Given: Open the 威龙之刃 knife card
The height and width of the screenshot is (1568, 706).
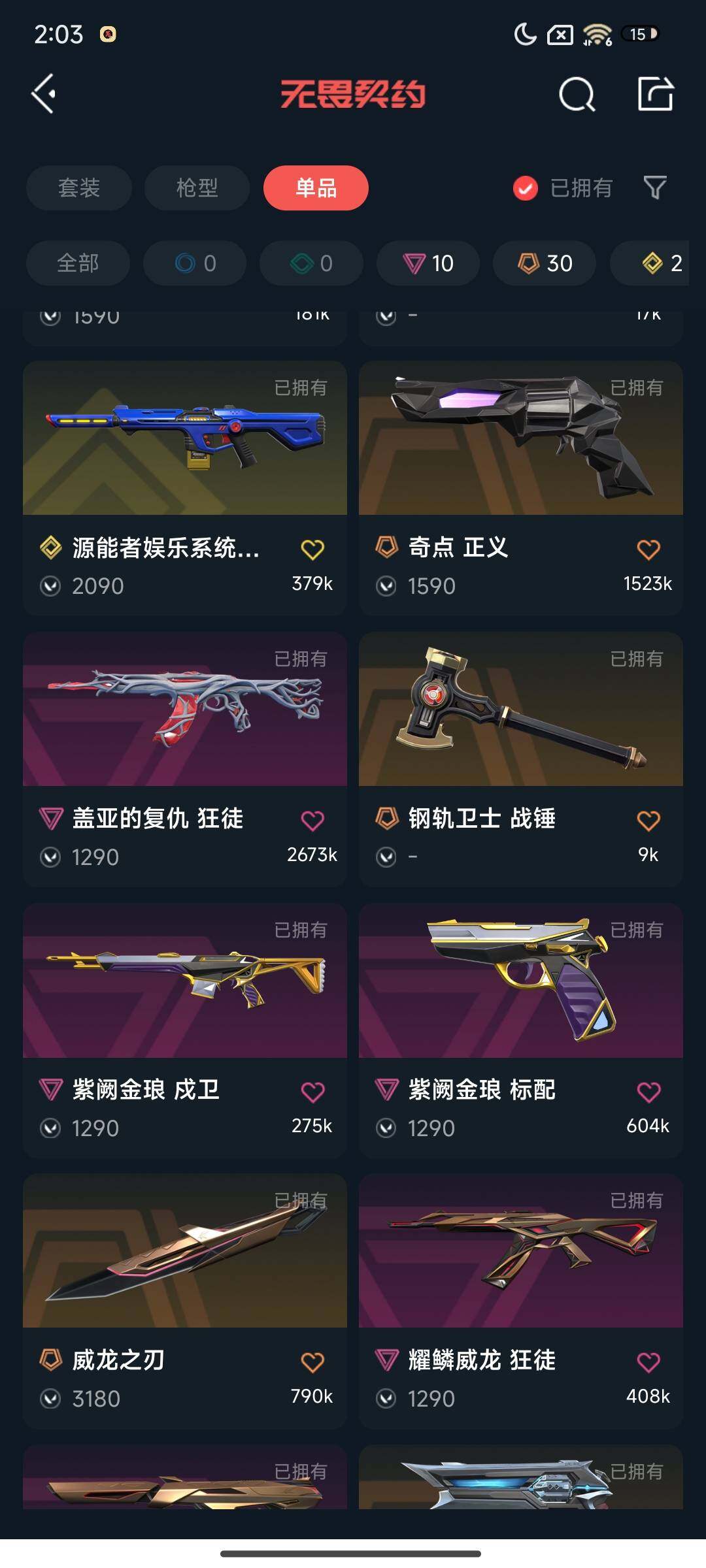Looking at the screenshot, I should (185, 1301).
